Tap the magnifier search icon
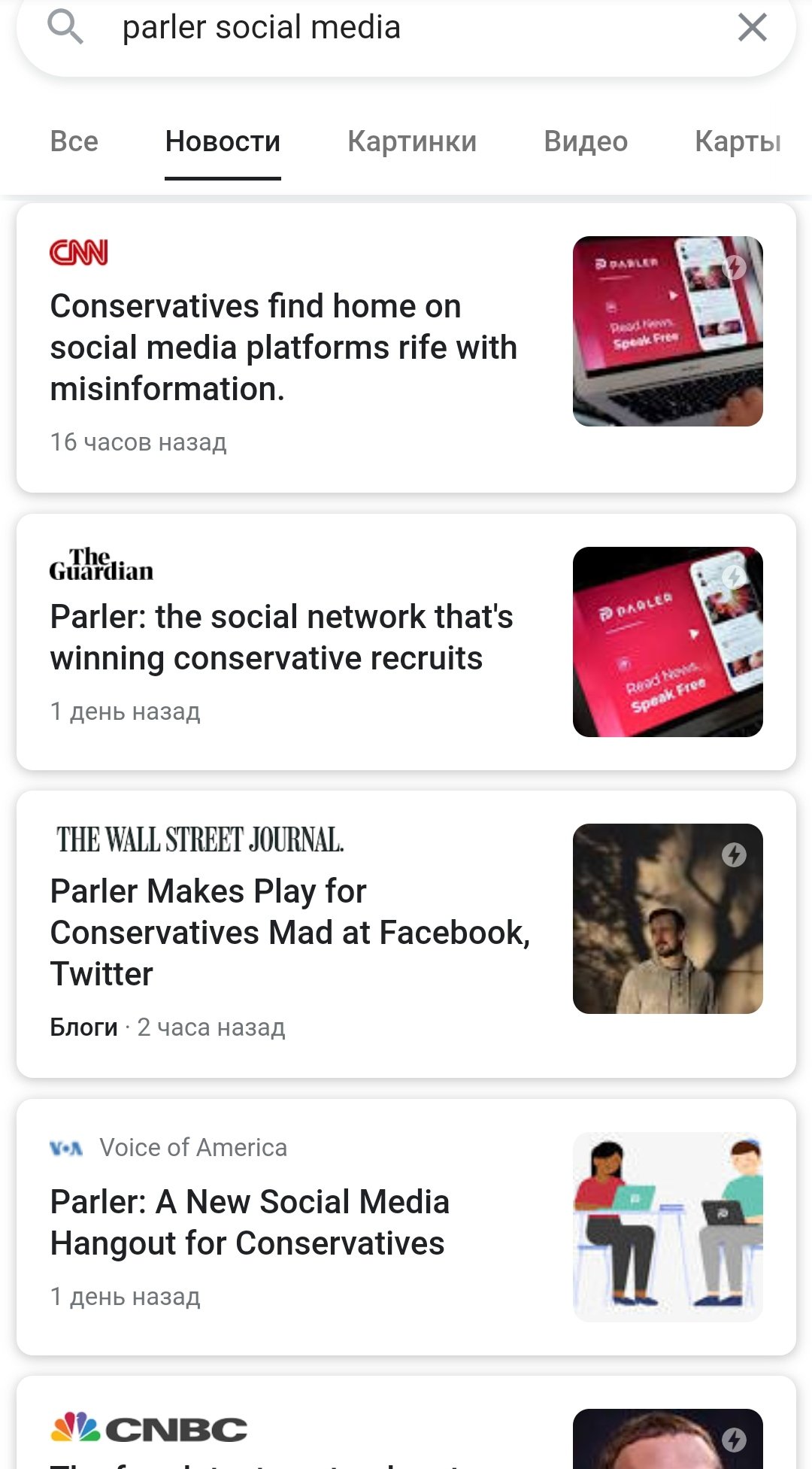 pyautogui.click(x=65, y=29)
